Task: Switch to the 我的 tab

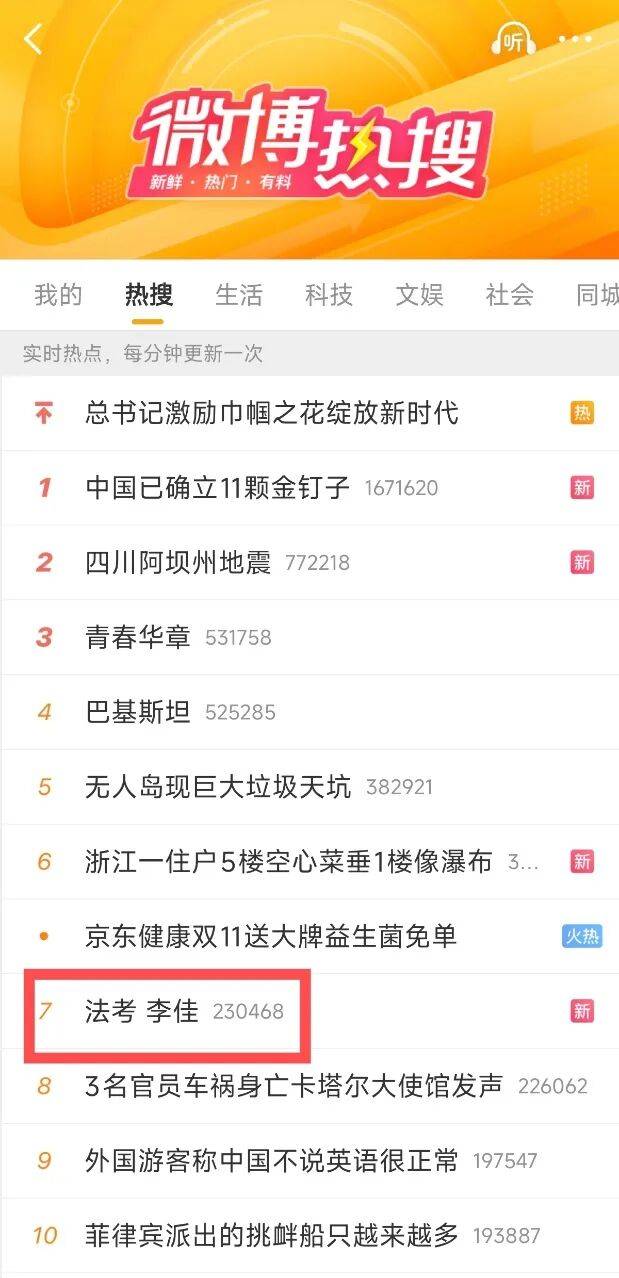Action: (58, 295)
